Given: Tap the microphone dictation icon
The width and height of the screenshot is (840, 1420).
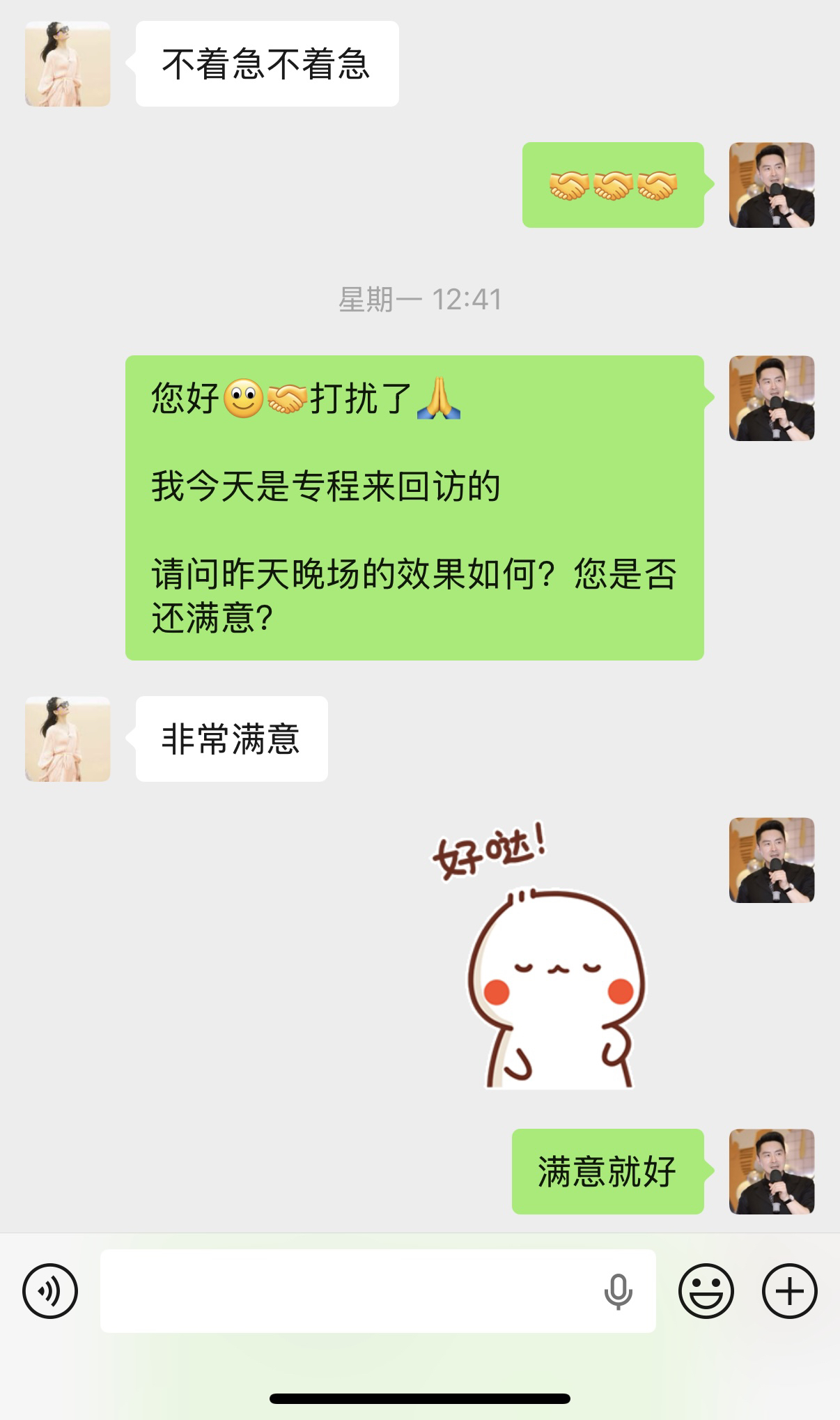Looking at the screenshot, I should (618, 1291).
